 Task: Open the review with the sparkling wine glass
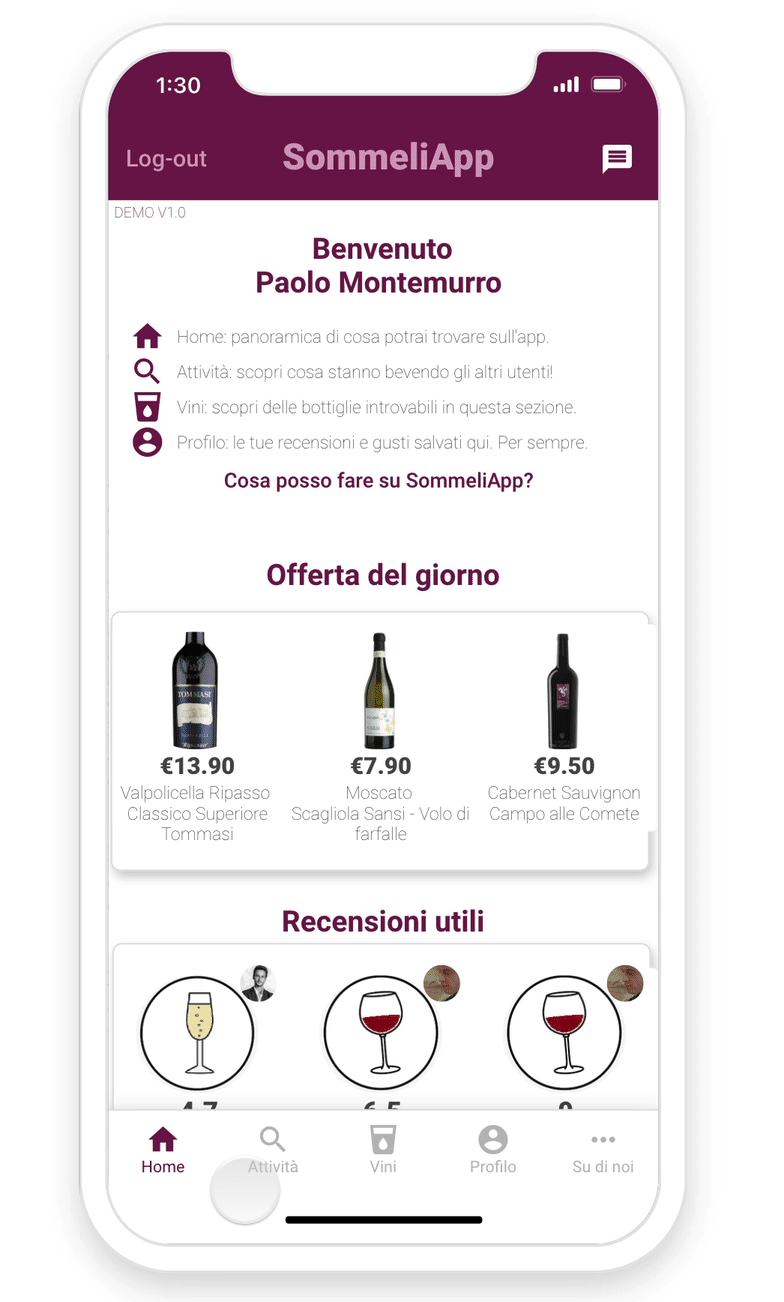(198, 1033)
